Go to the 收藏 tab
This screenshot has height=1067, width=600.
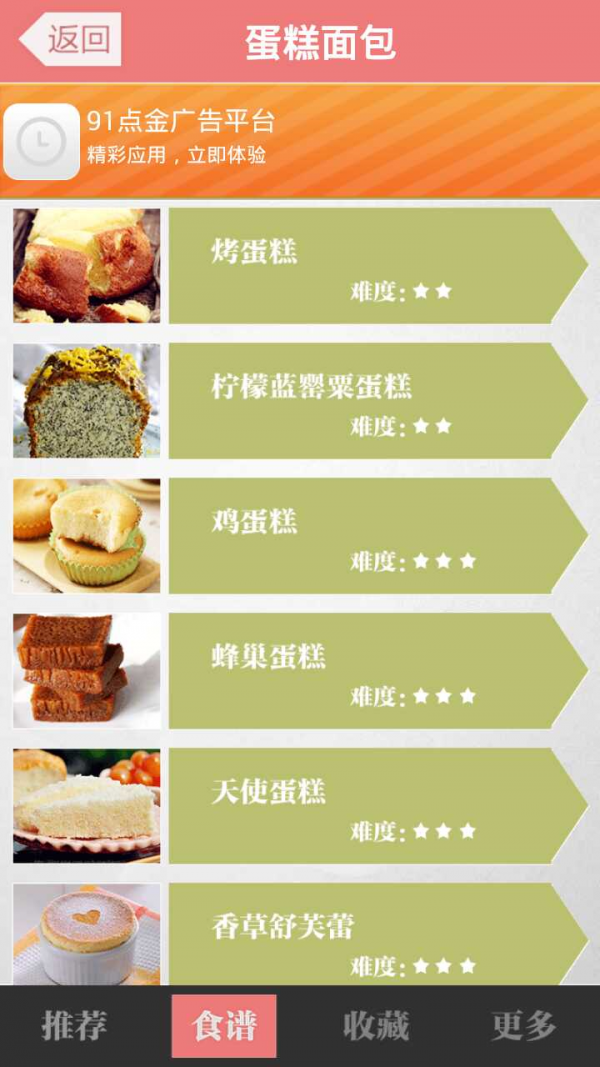[x=375, y=1026]
